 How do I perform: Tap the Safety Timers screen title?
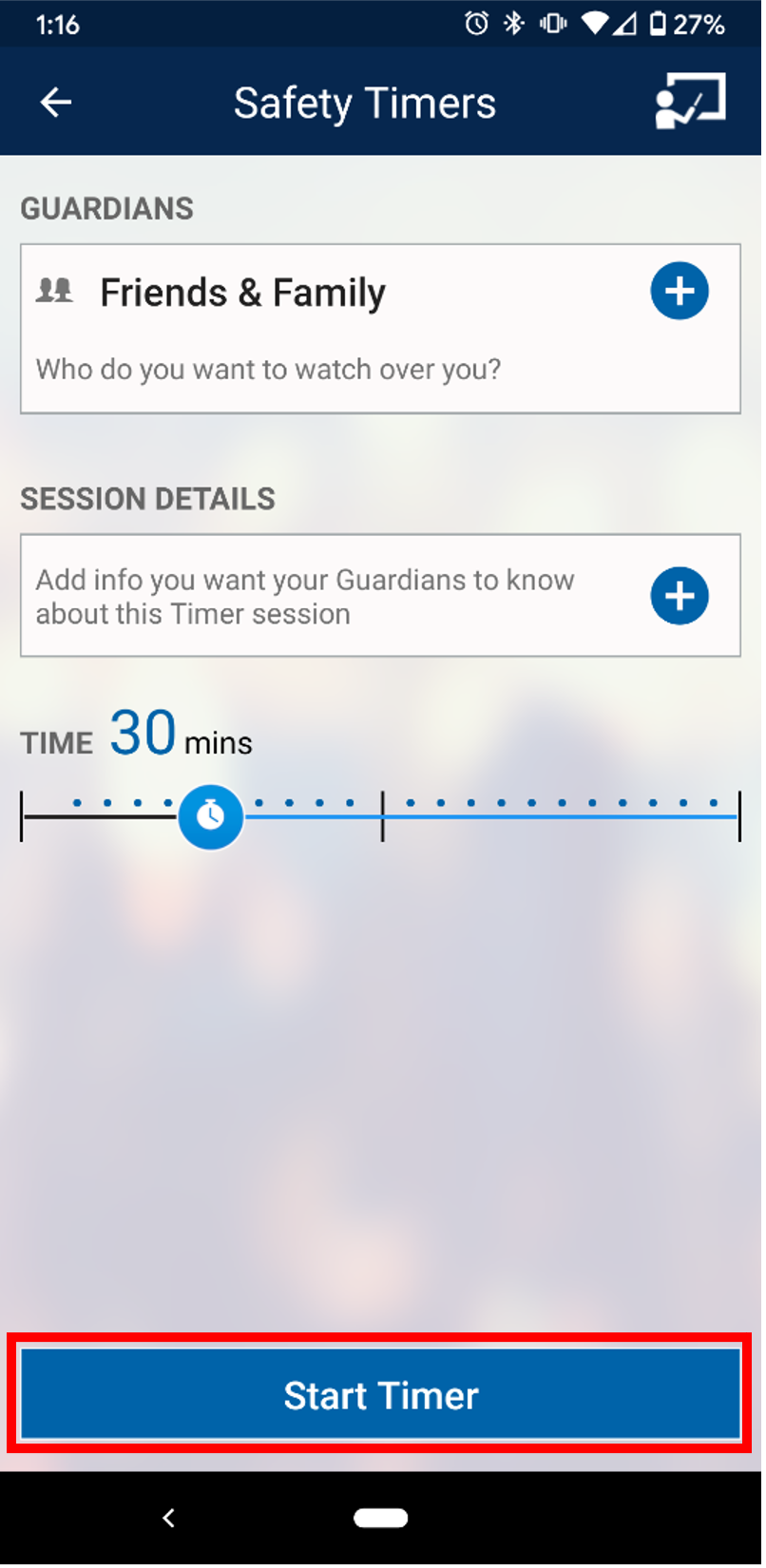coord(365,102)
